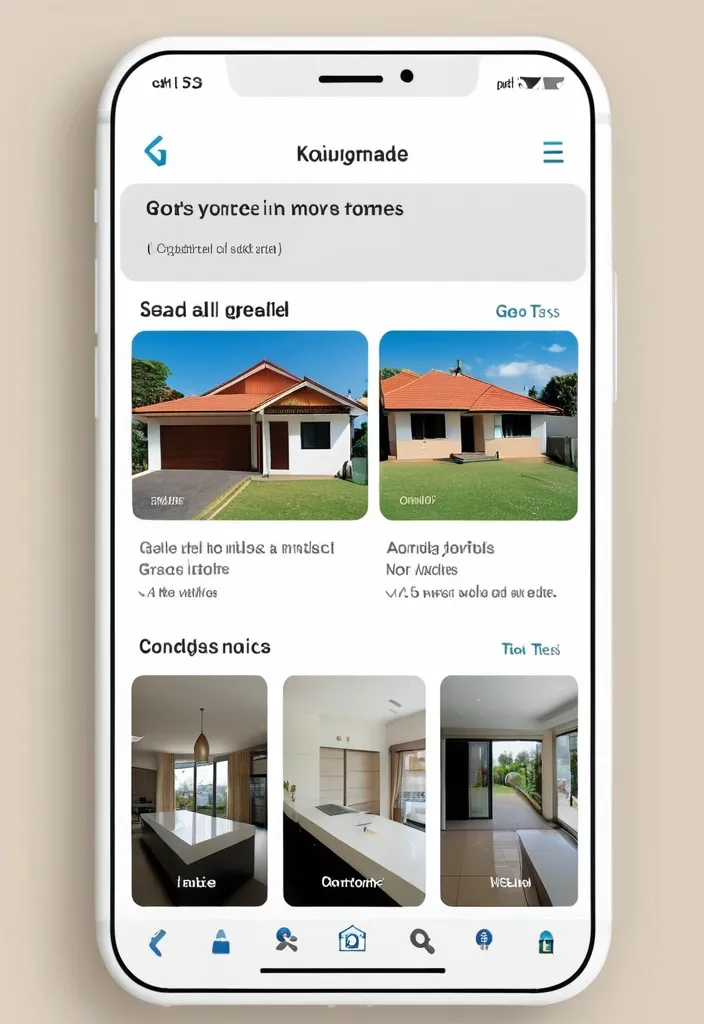Open the gray banner card under the title
Screen dimensions: 704x1024
coord(352,232)
